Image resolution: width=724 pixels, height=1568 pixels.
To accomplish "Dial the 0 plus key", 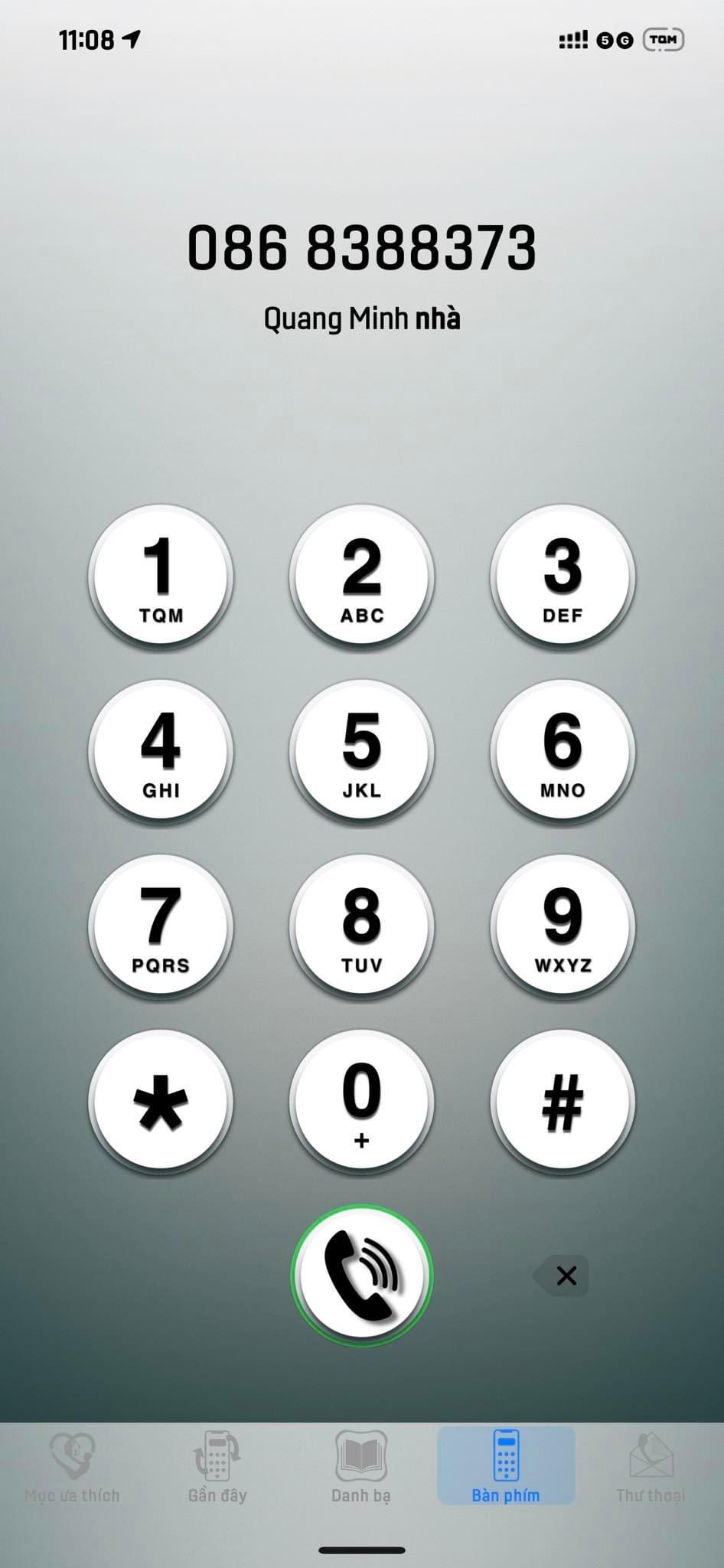I will (361, 1102).
